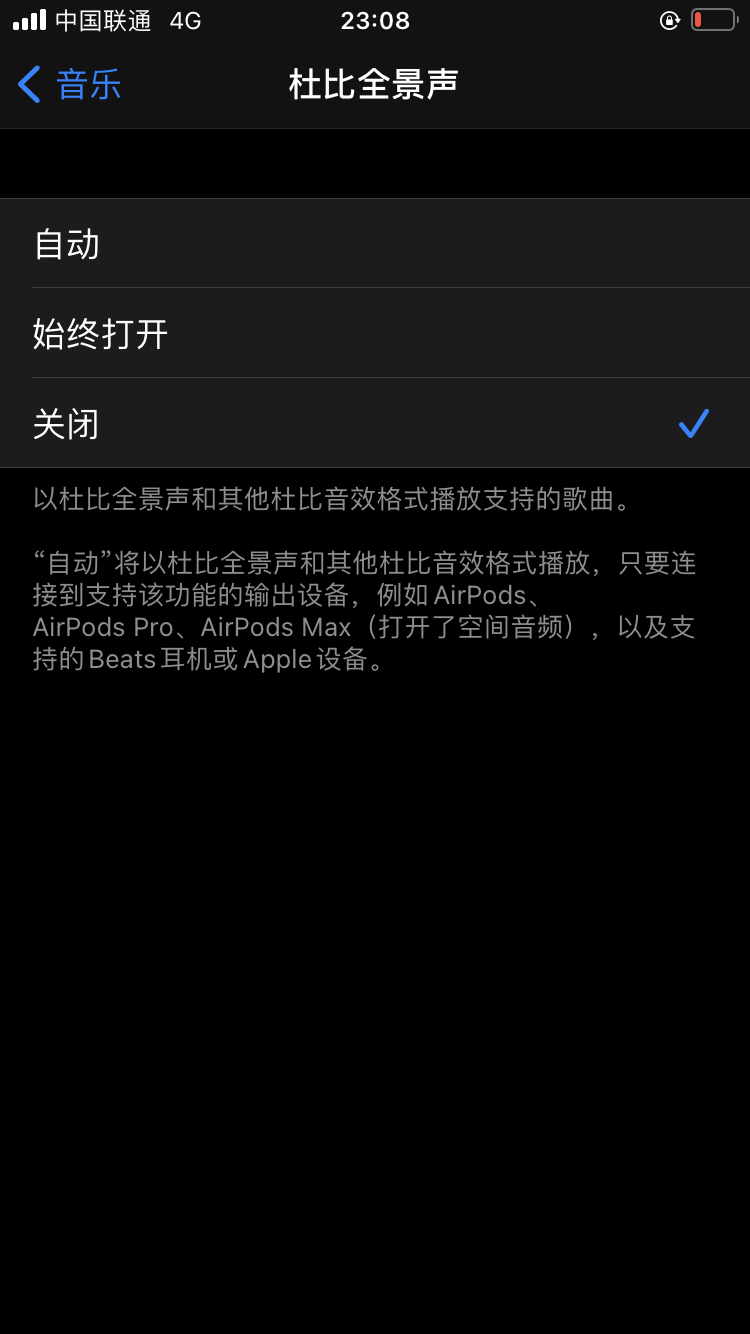
Task: Go back to the 音乐 settings
Action: (x=70, y=85)
